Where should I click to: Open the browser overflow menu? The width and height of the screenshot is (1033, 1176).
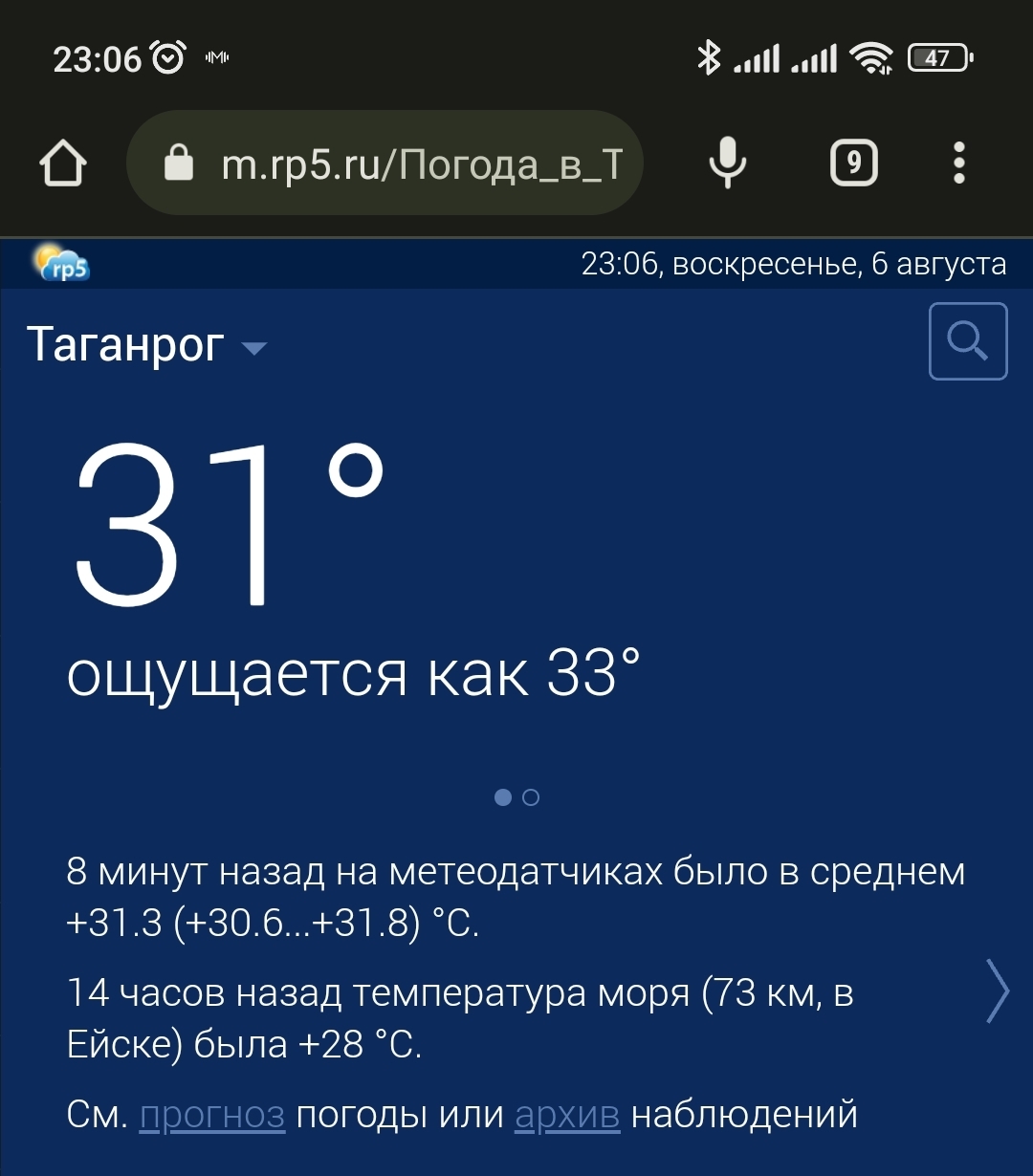pos(959,163)
